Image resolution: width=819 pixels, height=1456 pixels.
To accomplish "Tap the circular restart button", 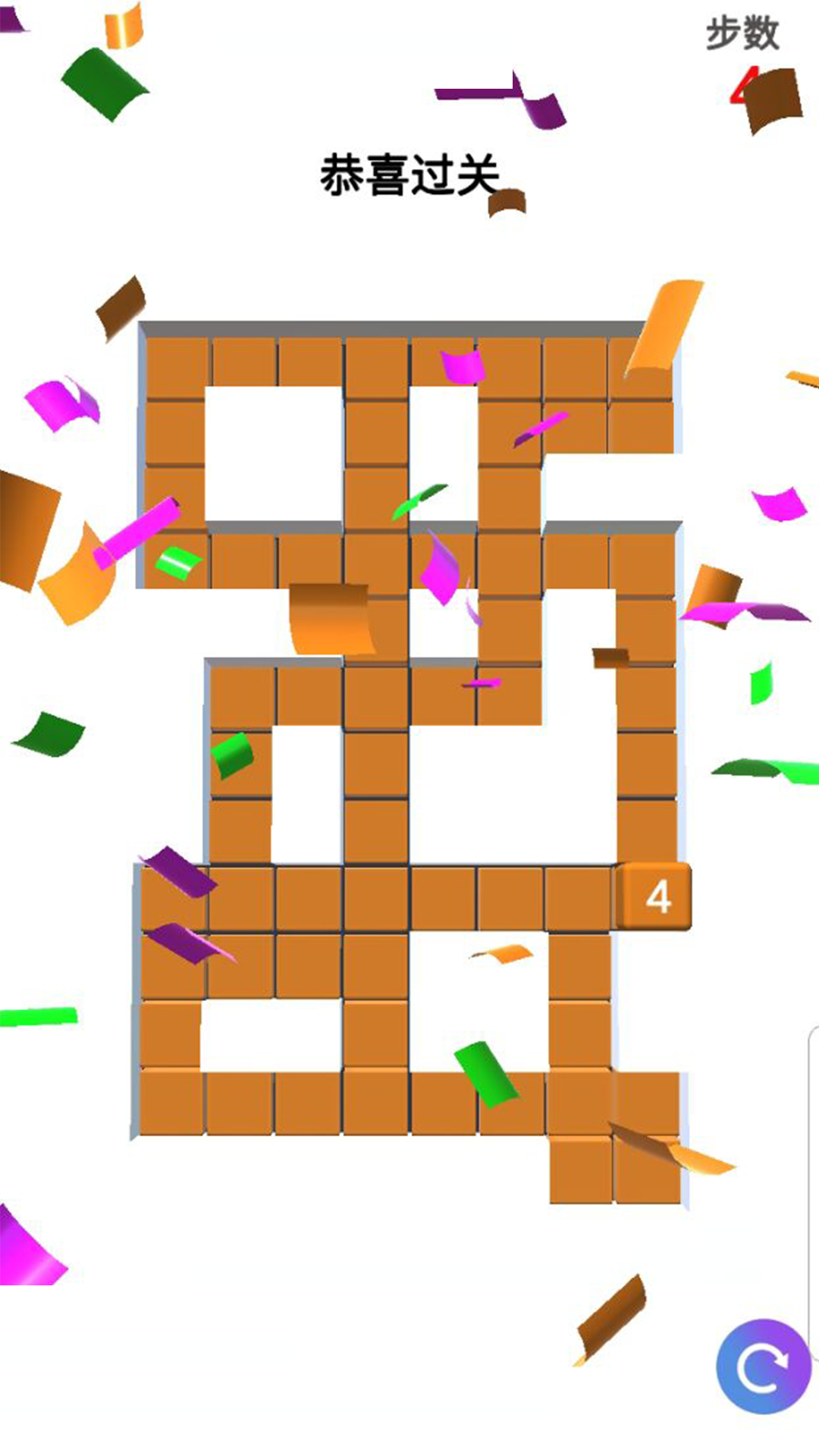I will click(762, 1367).
